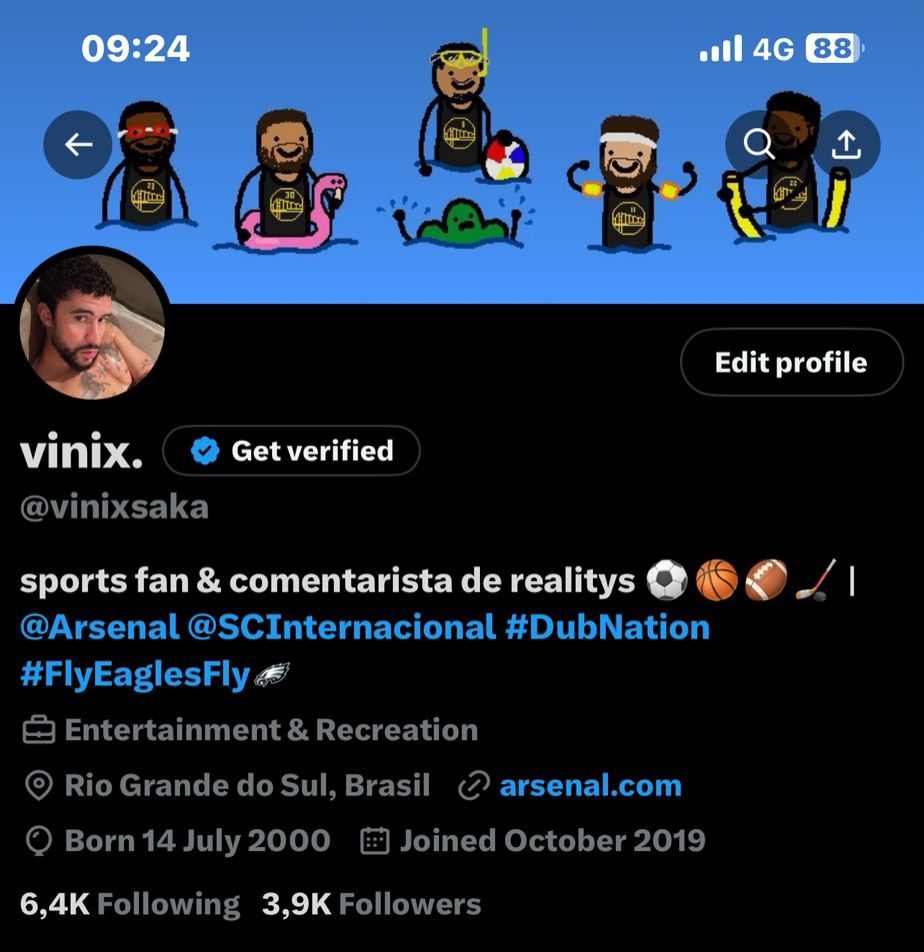Open the @Arsenal mention in bio

click(98, 627)
